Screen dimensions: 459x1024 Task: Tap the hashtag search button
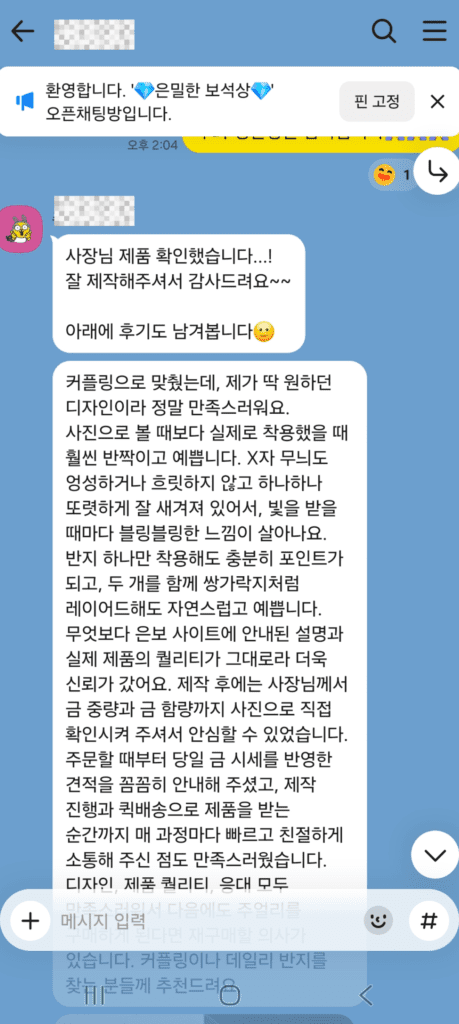(429, 921)
